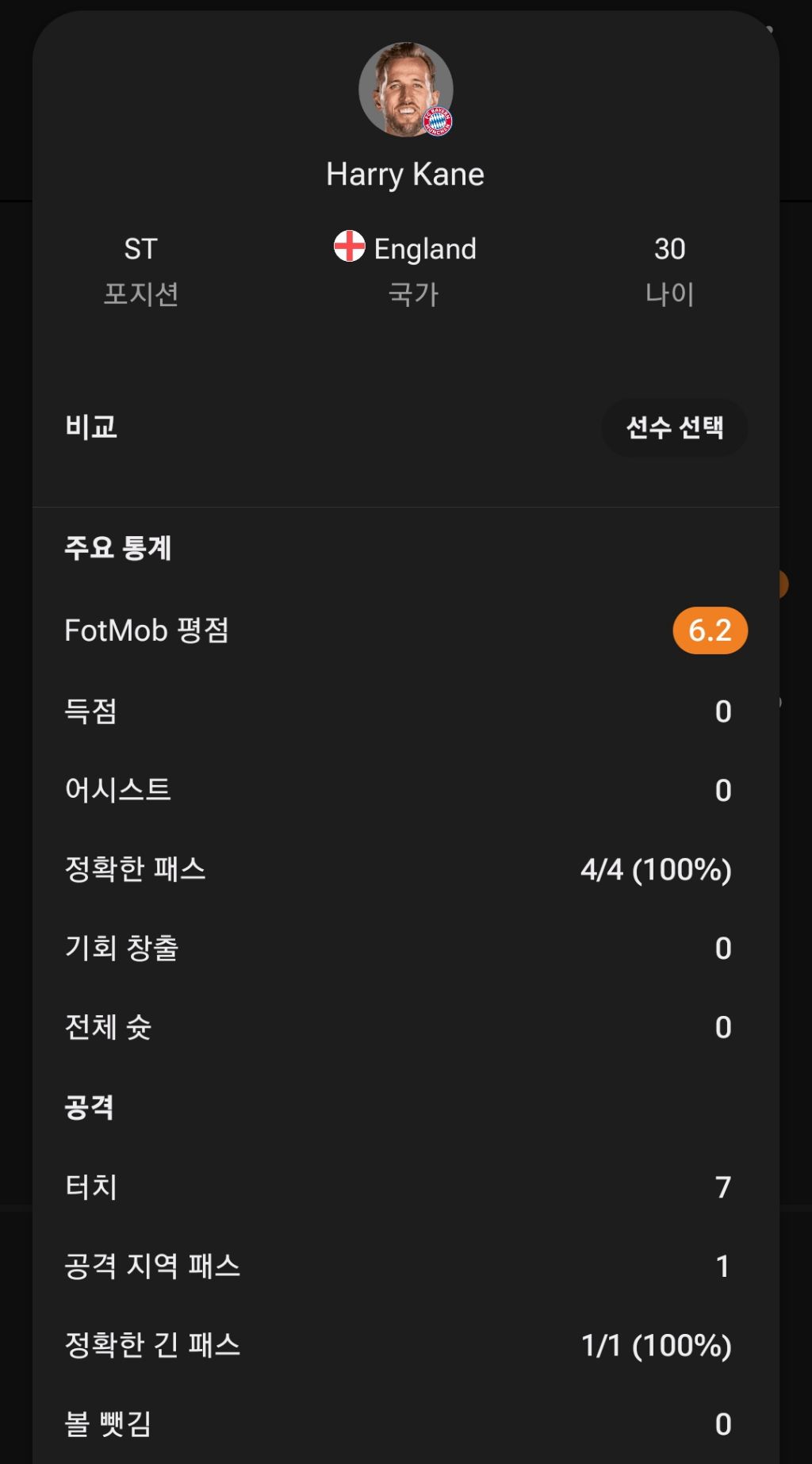Tap the Bayern Munich club badge
Viewport: 812px width, 1464px height.
pyautogui.click(x=439, y=121)
